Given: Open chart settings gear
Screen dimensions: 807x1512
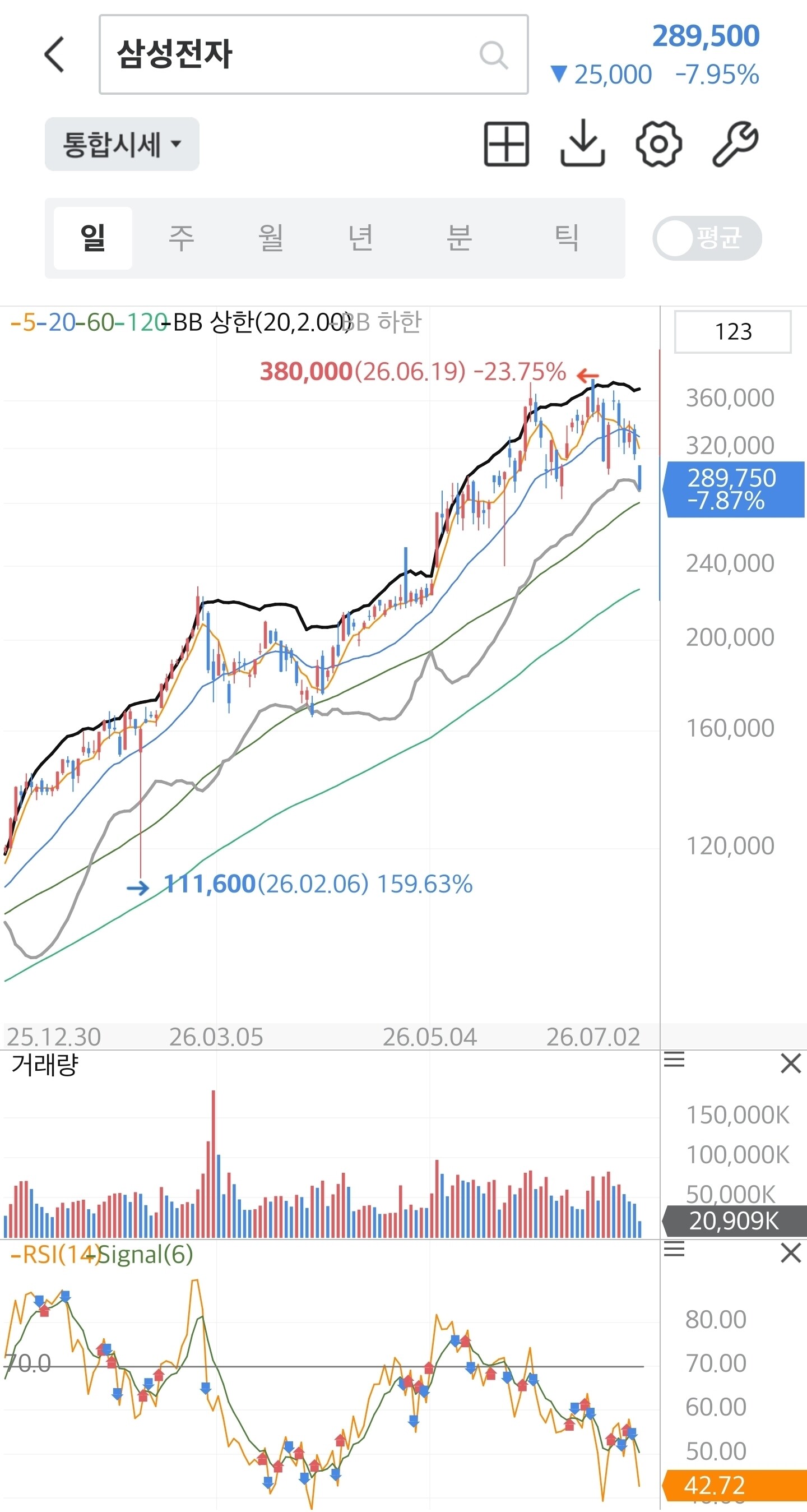Looking at the screenshot, I should coord(658,144).
